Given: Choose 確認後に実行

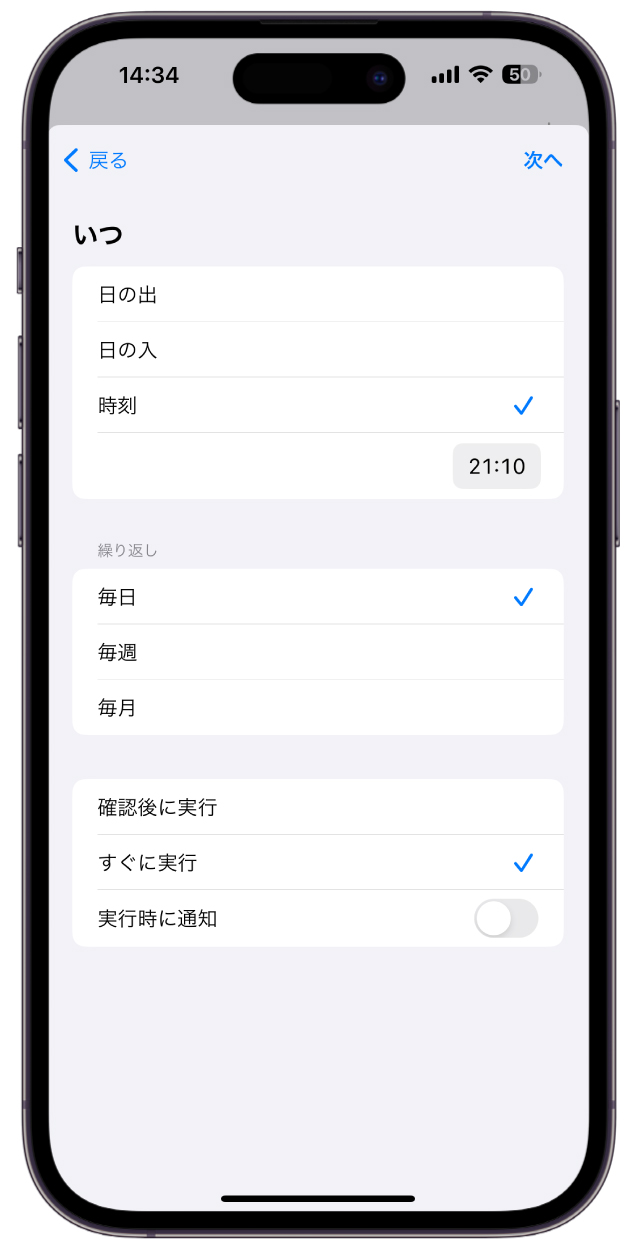Looking at the screenshot, I should 318,807.
